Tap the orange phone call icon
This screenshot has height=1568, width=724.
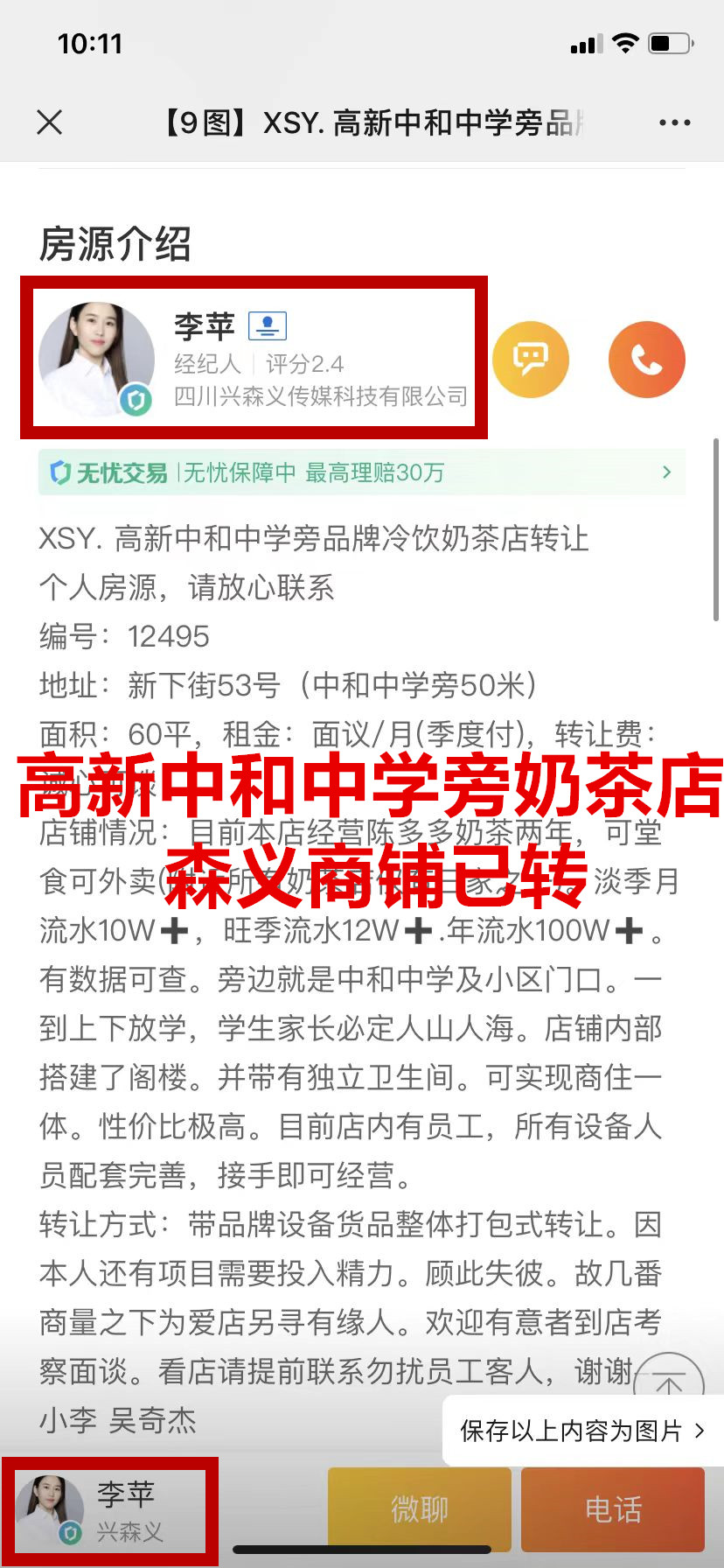point(646,360)
